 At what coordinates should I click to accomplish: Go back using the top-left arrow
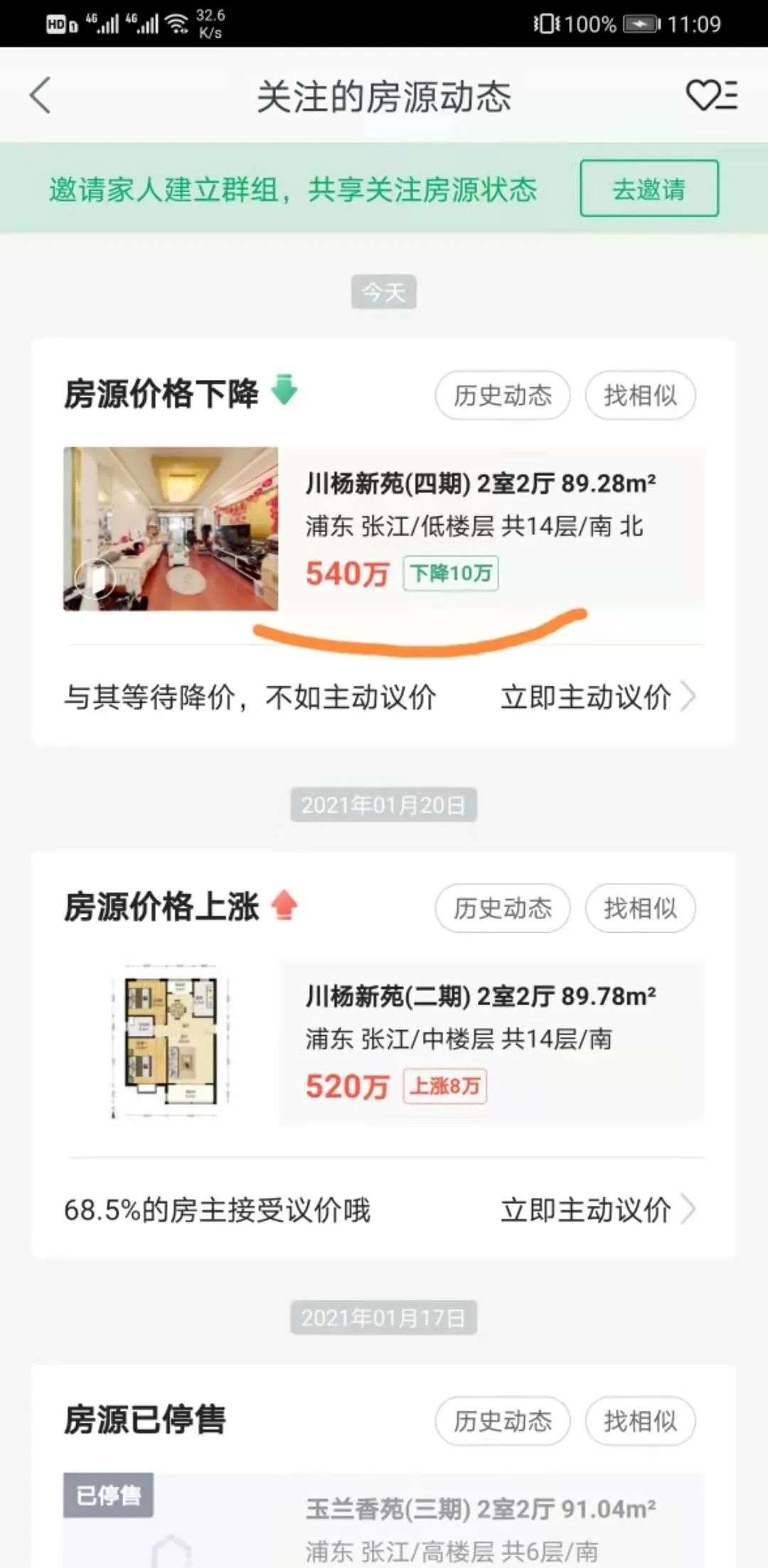coord(41,95)
